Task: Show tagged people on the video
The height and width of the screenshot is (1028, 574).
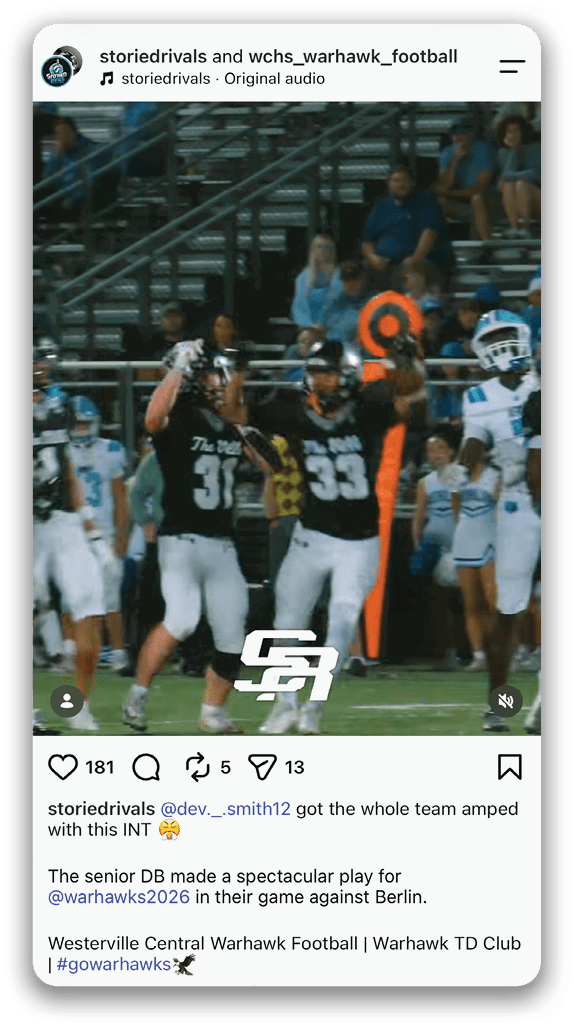Action: 67,702
